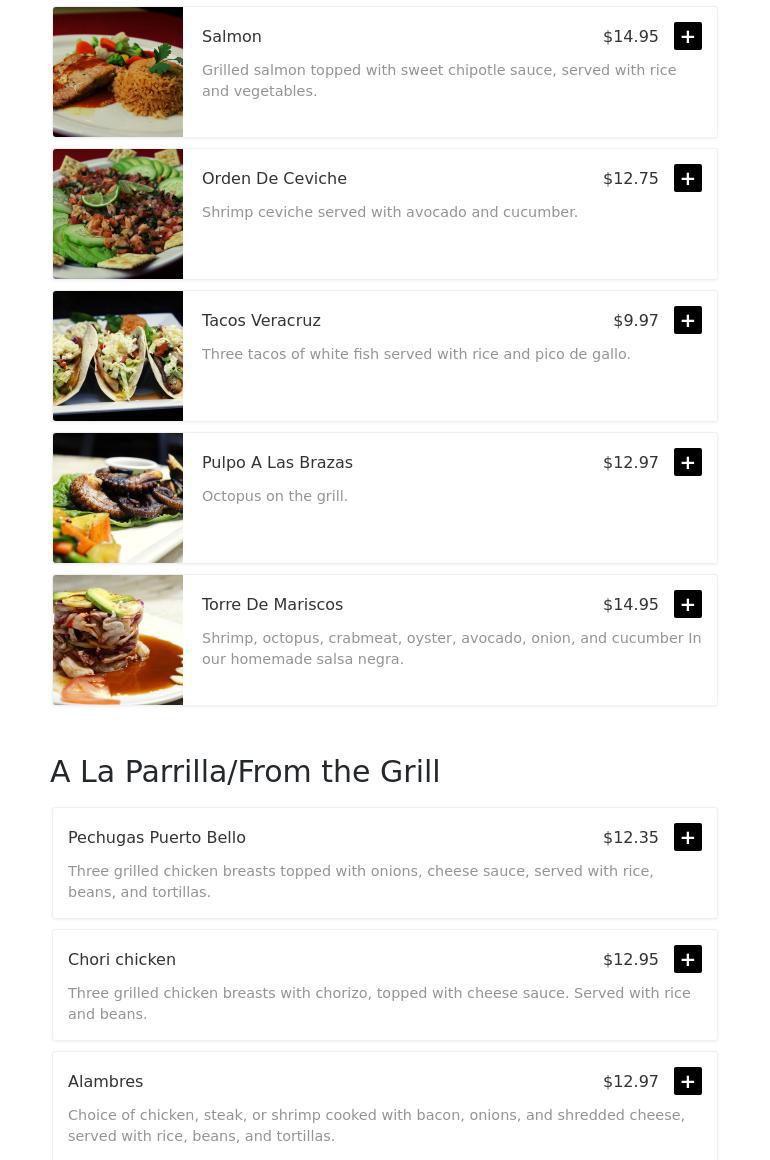Tap the plus button for Tacos Veracruz
The image size is (770, 1160).
[688, 321]
